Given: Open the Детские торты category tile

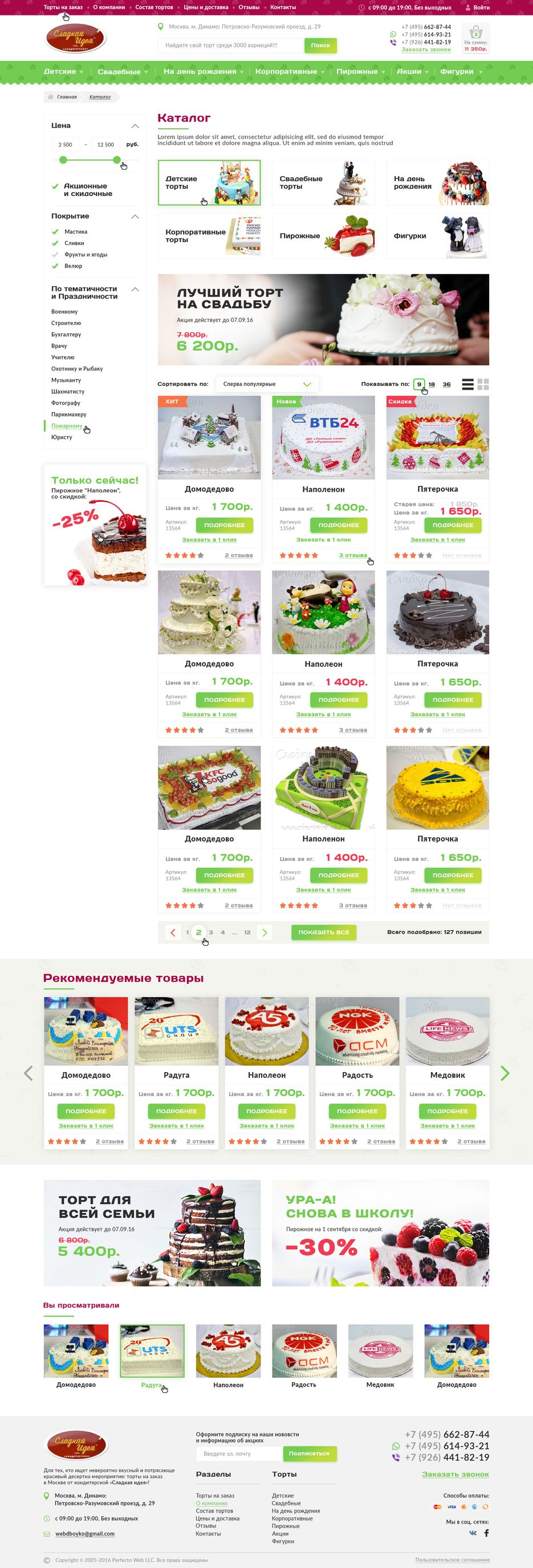Looking at the screenshot, I should click(x=209, y=182).
